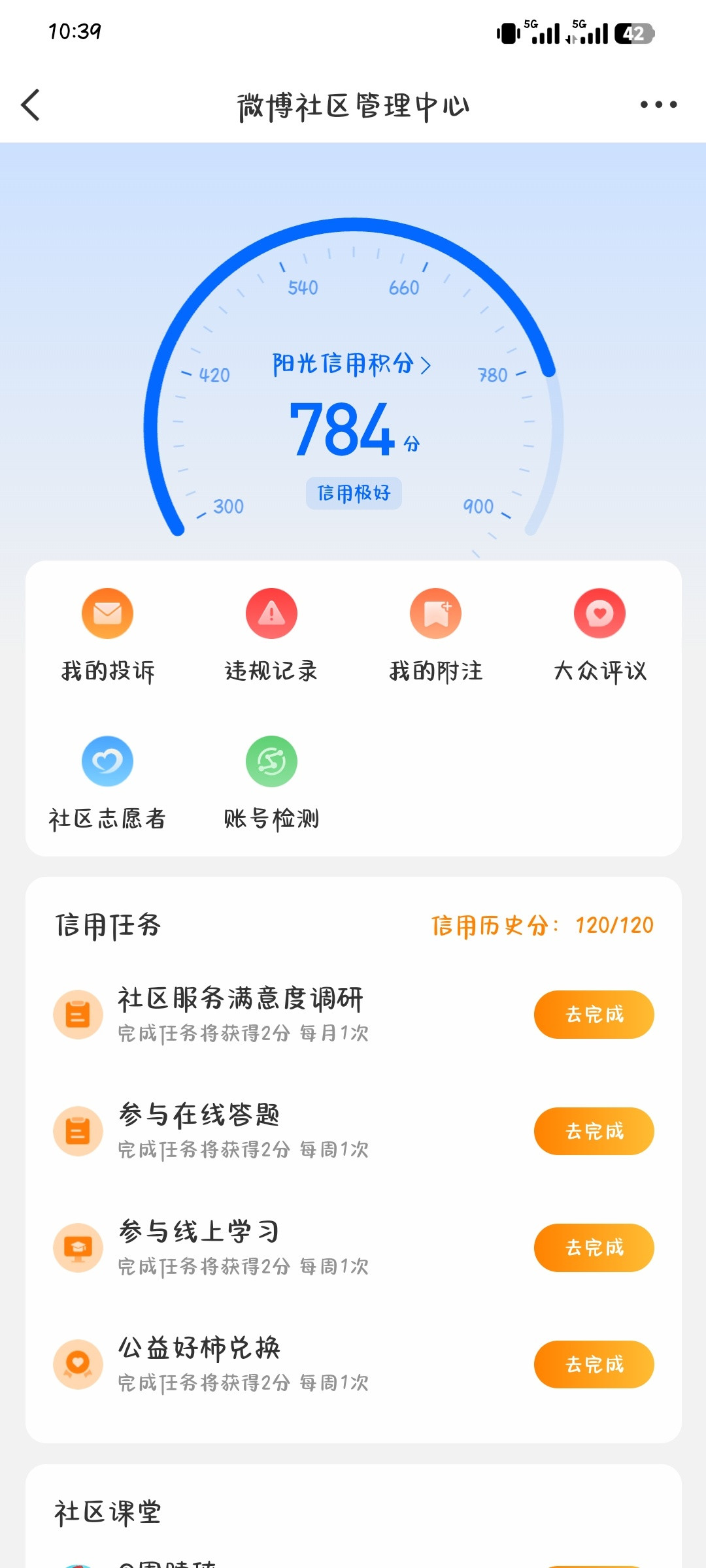Open the 大众评议 heart icon

pyautogui.click(x=599, y=613)
